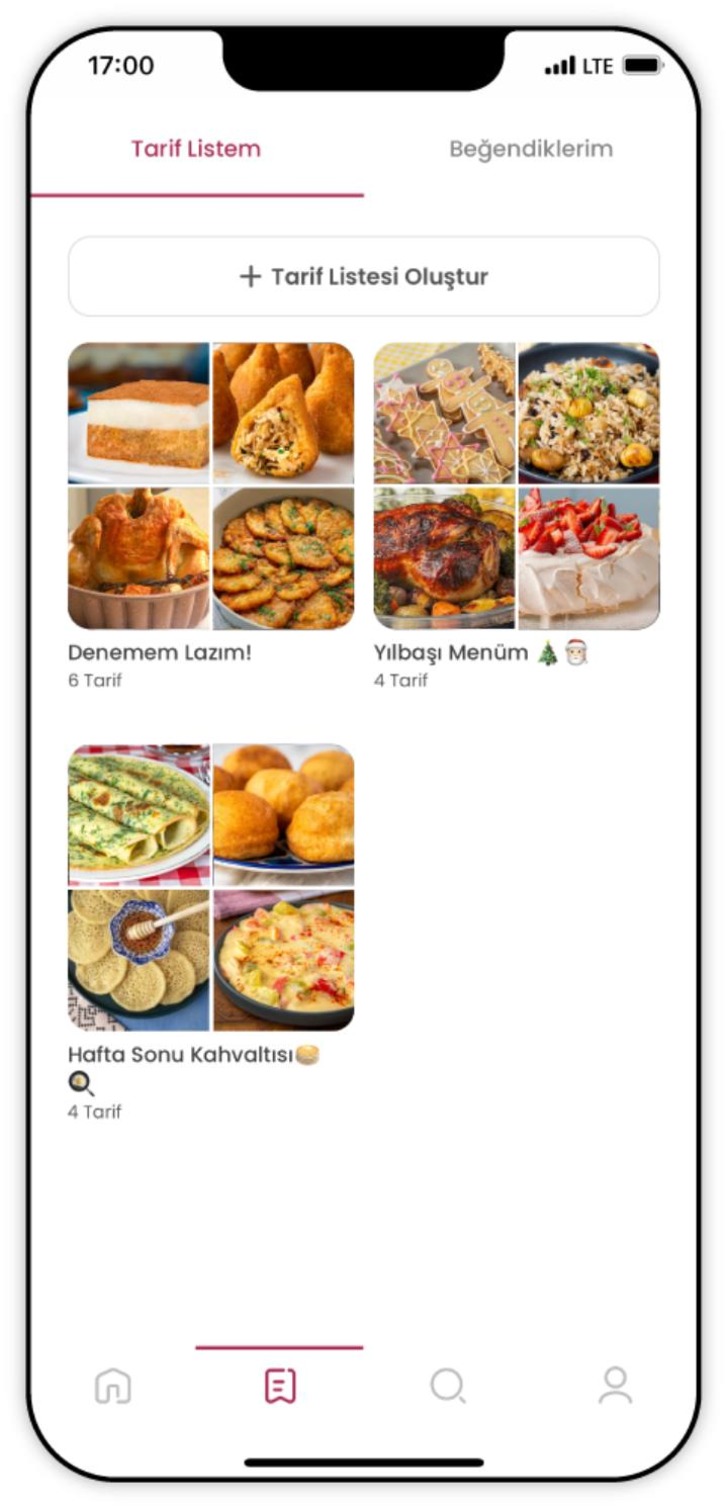The image size is (728, 1508).
Task: Tap Tarif Listesi Oluştur button
Action: [x=364, y=276]
